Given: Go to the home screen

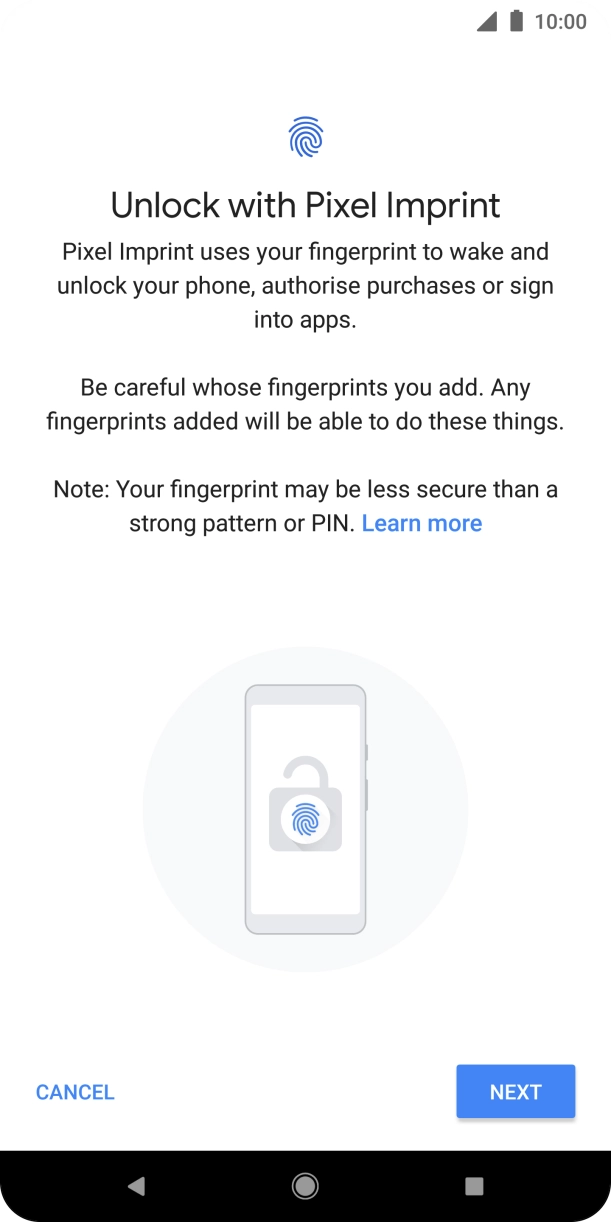Looking at the screenshot, I should (305, 1186).
